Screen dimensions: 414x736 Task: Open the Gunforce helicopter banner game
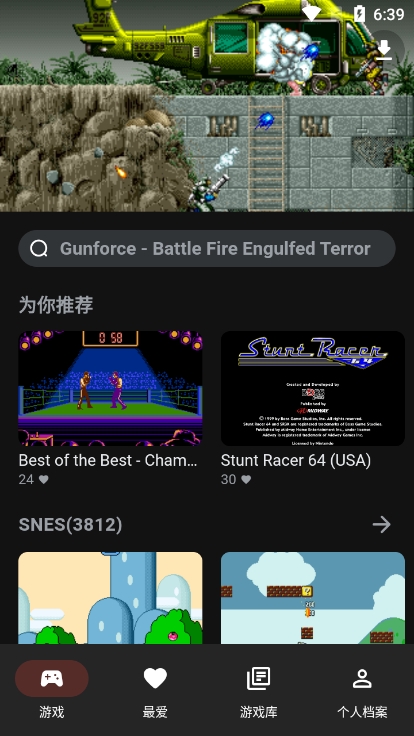tap(207, 106)
